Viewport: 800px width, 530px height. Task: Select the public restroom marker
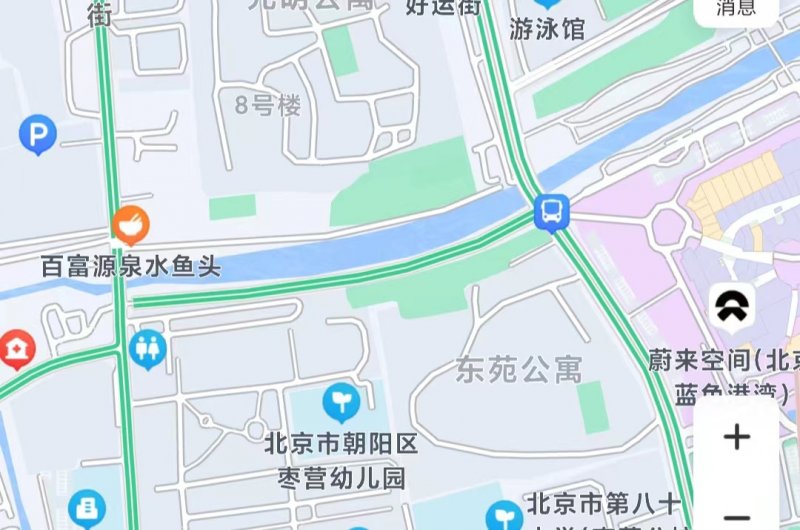tap(149, 349)
